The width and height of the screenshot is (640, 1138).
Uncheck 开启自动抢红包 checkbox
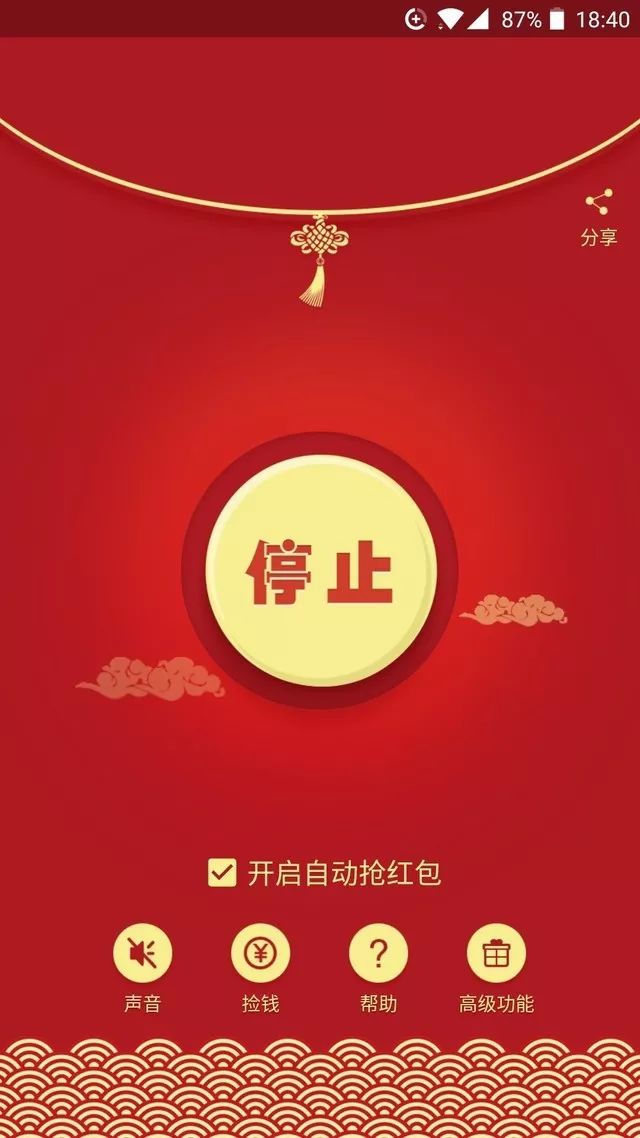pos(222,872)
